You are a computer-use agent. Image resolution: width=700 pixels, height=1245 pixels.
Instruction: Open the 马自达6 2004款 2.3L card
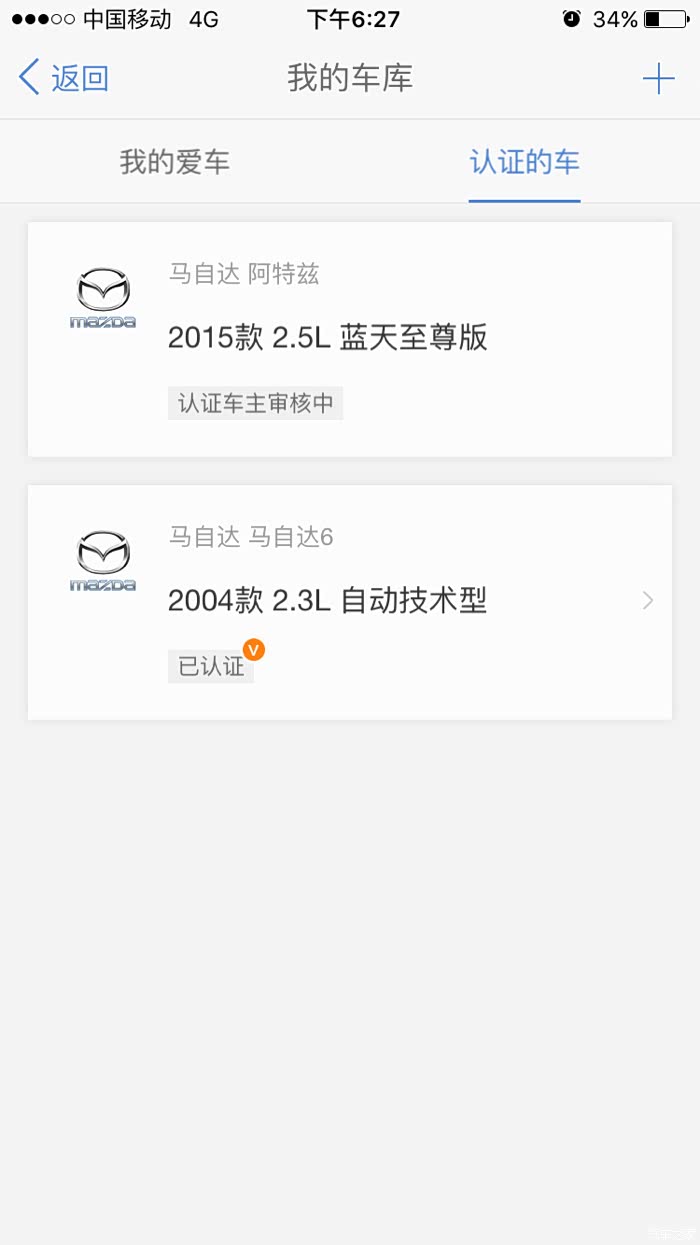(350, 602)
